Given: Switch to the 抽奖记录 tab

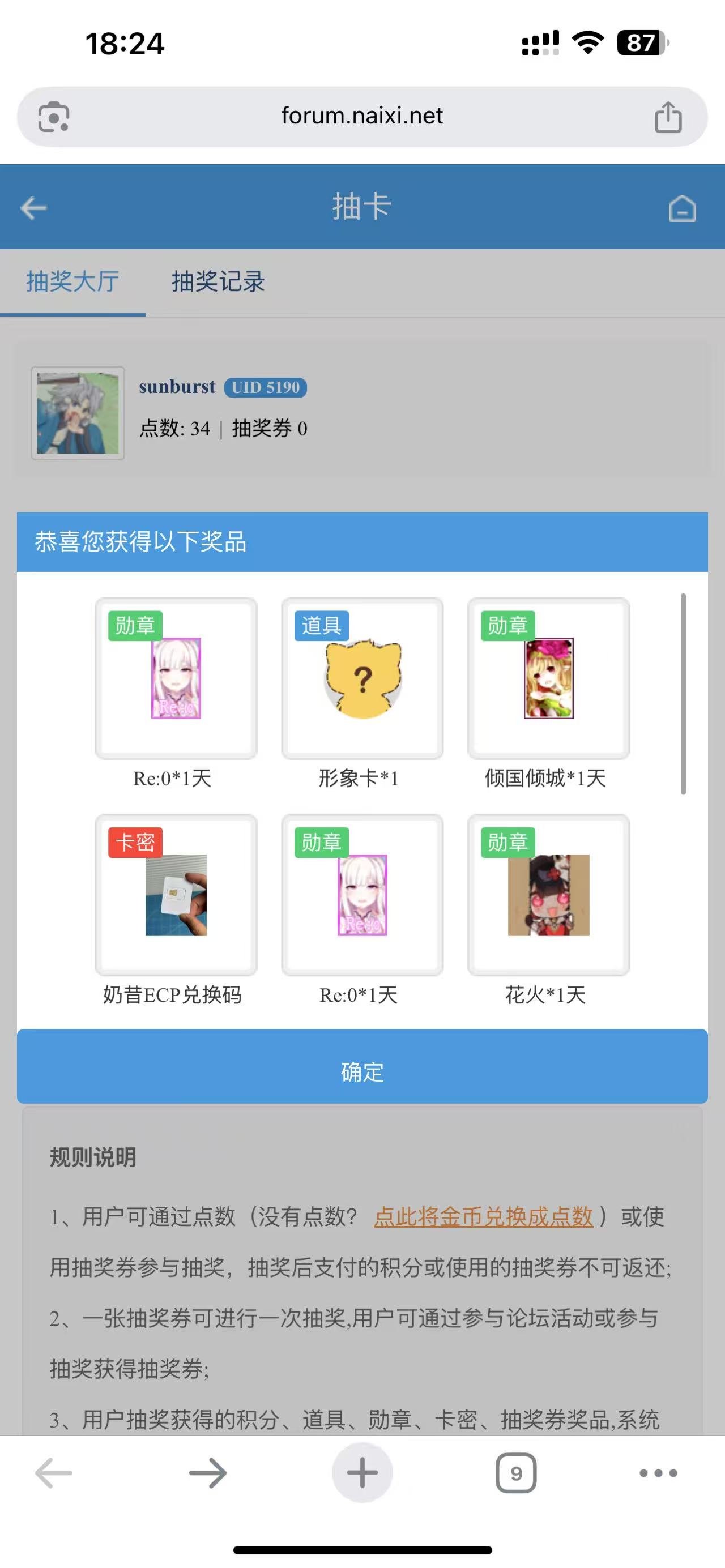Looking at the screenshot, I should tap(219, 281).
